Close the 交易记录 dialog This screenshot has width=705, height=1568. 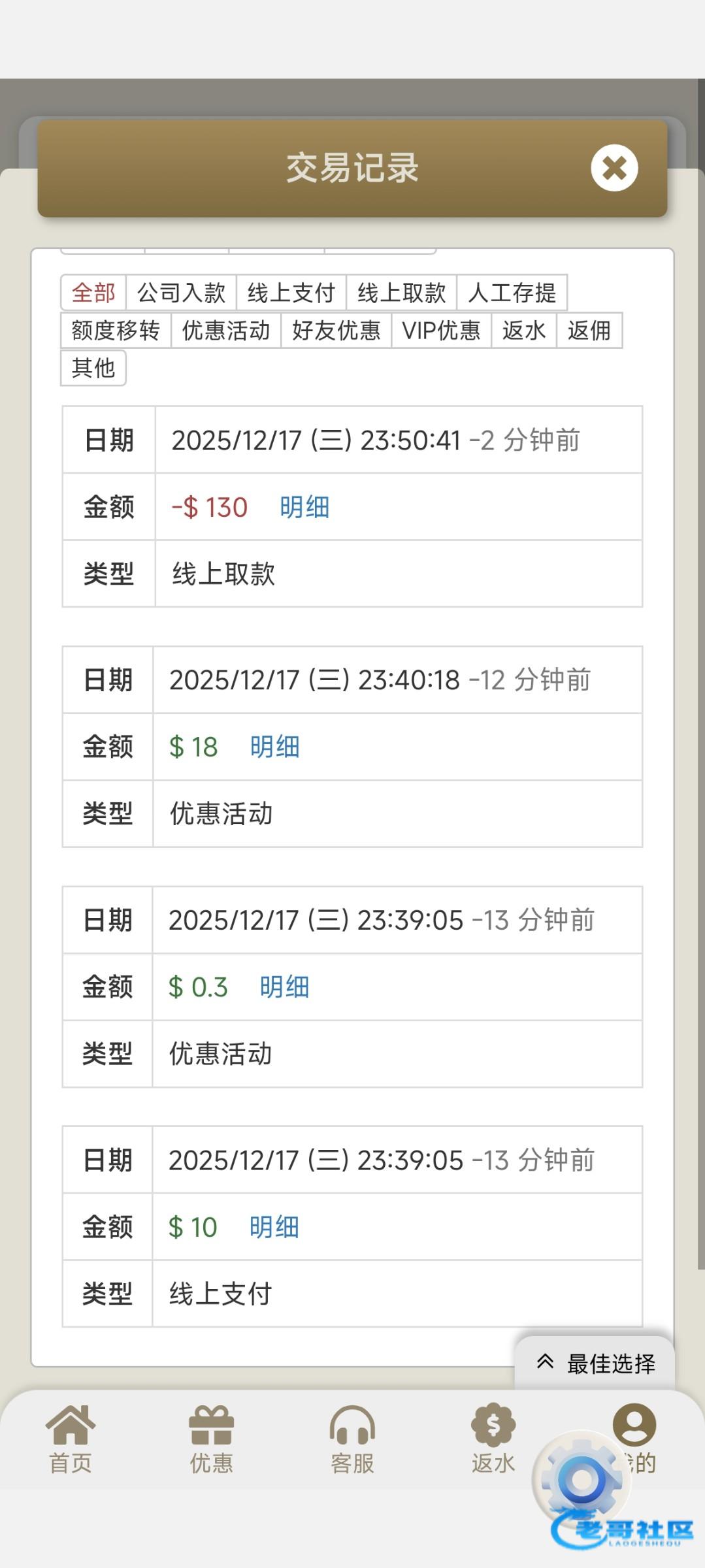(614, 168)
